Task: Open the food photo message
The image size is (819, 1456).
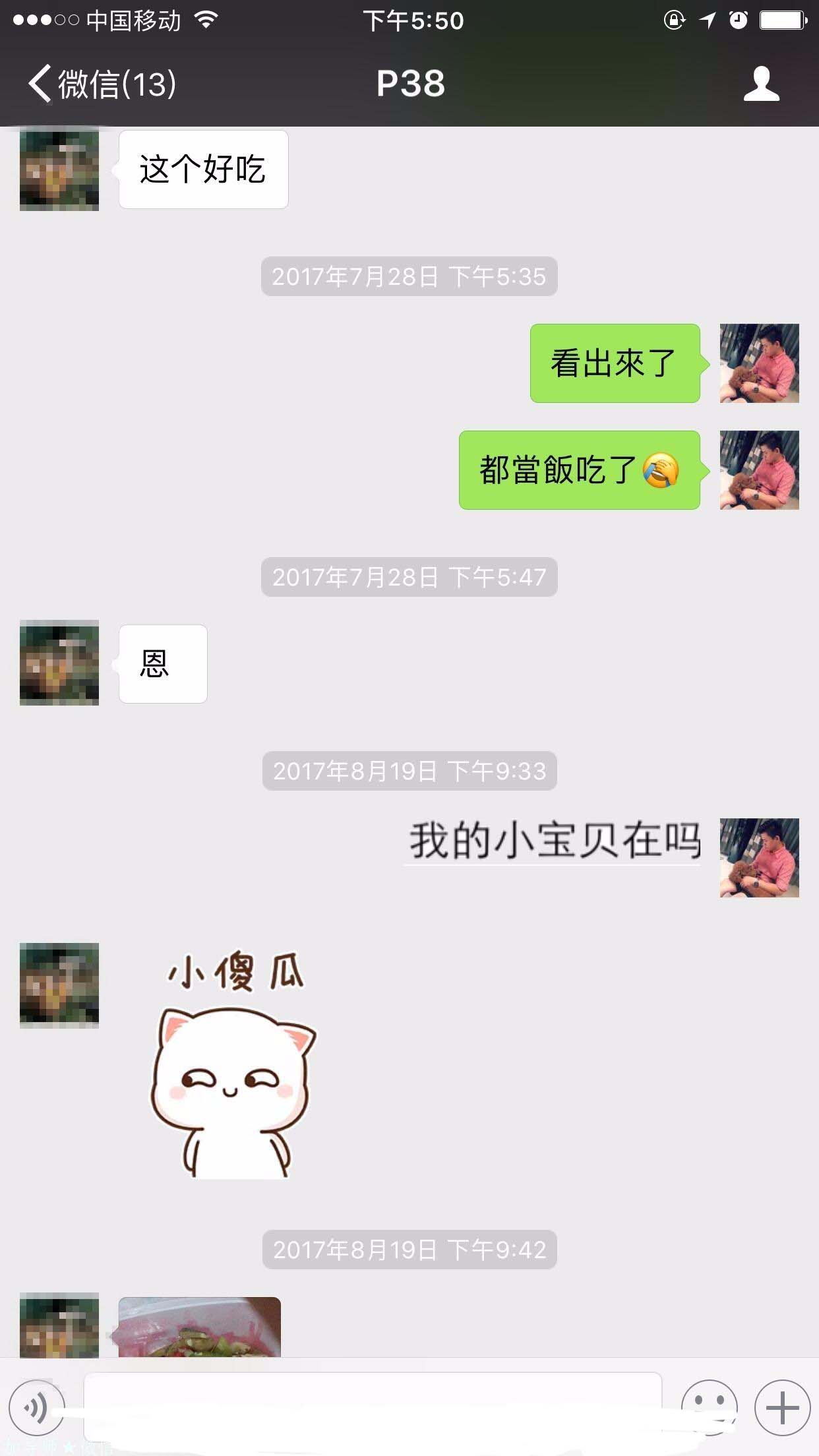Action: pyautogui.click(x=199, y=1327)
